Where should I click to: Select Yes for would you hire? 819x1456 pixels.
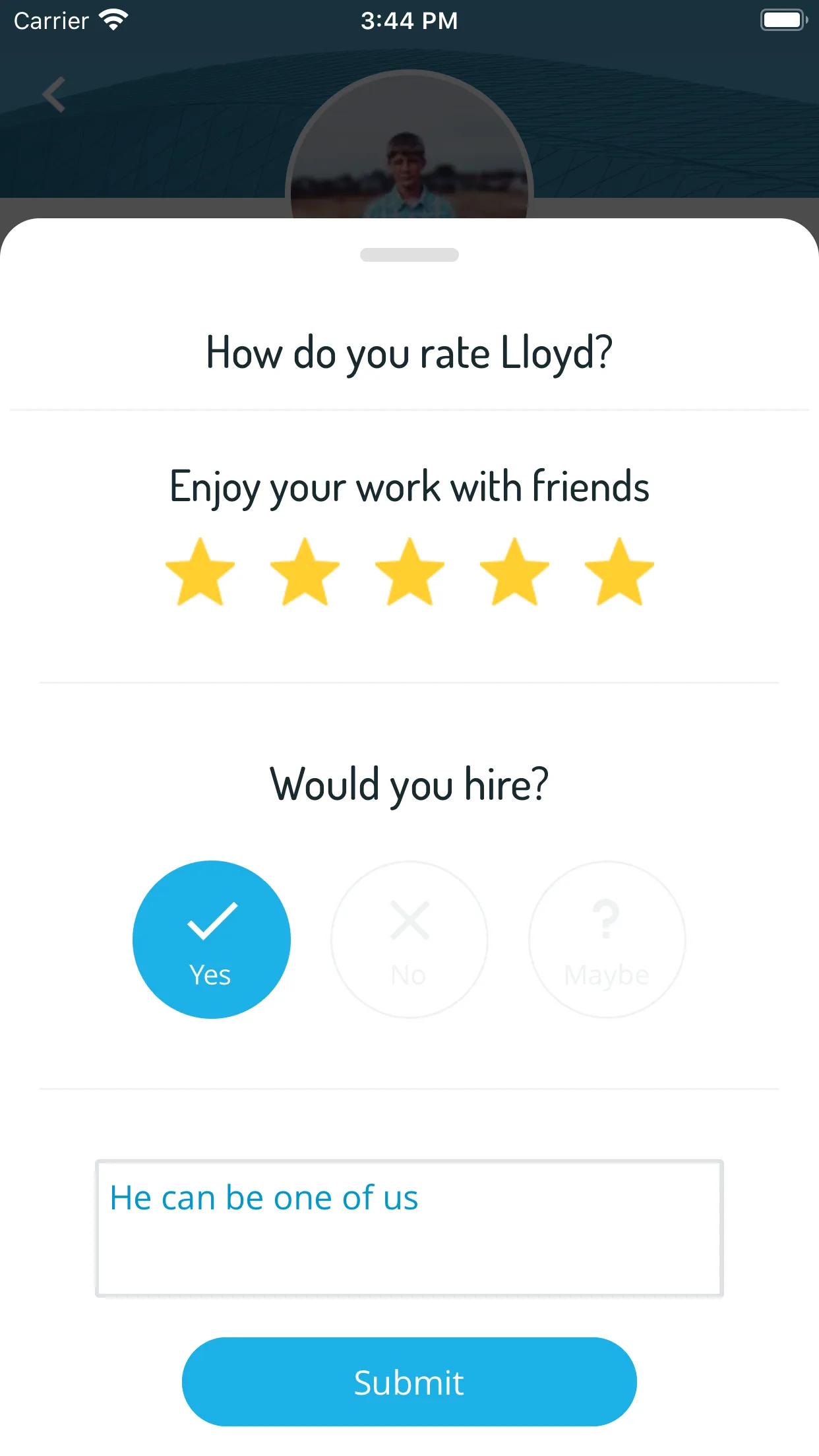tap(212, 940)
